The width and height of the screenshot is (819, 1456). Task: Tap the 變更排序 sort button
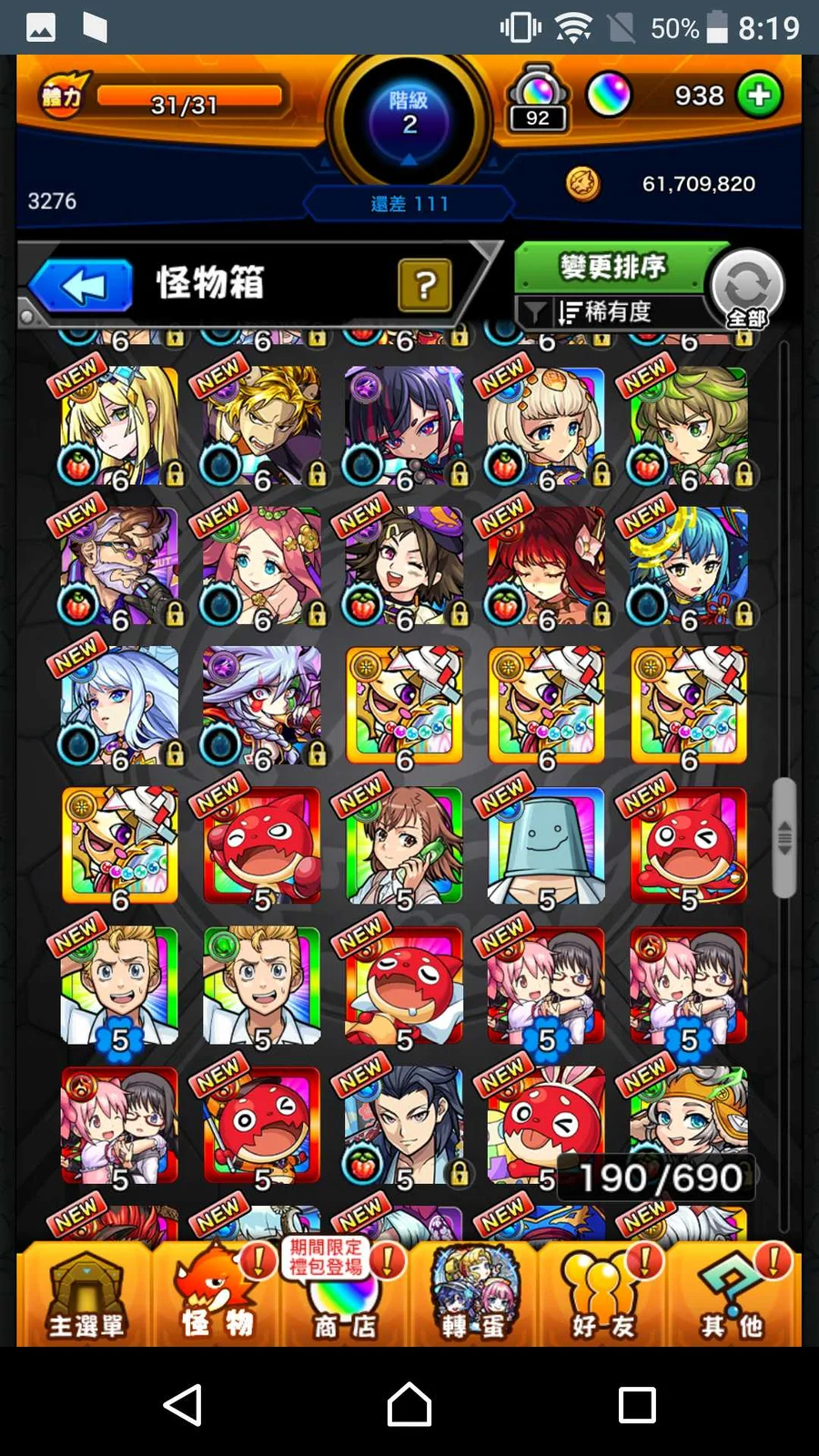(612, 267)
